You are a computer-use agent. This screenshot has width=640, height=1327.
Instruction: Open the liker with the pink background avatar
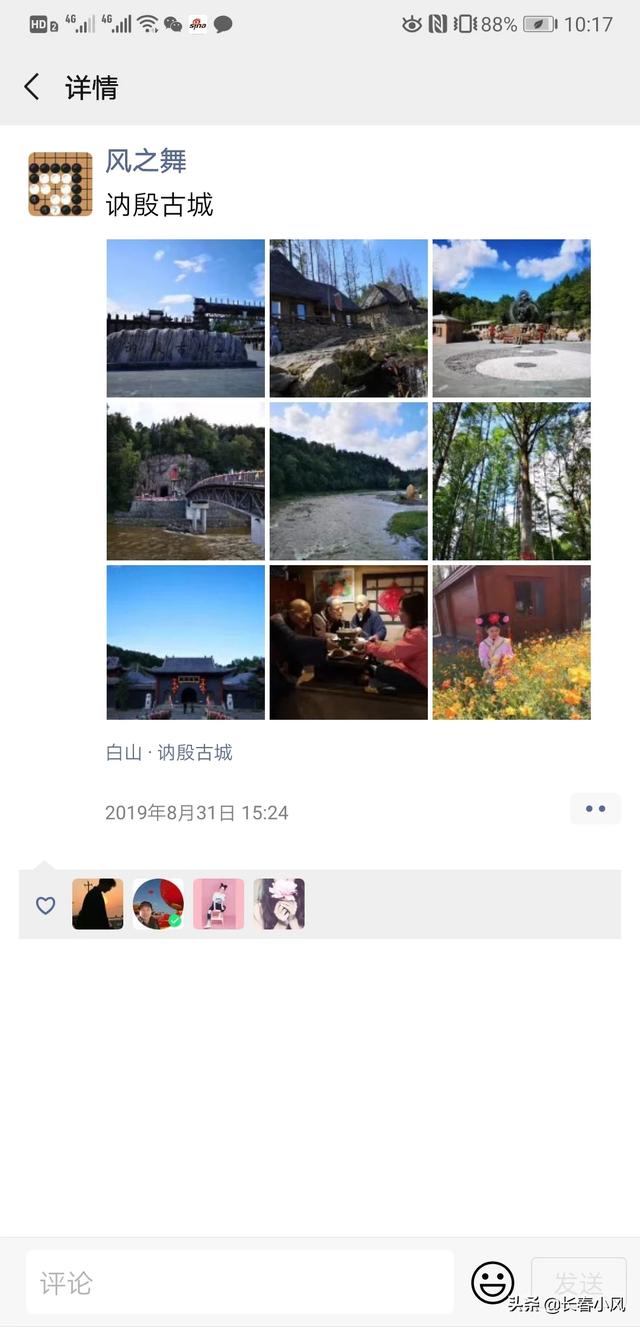click(218, 904)
